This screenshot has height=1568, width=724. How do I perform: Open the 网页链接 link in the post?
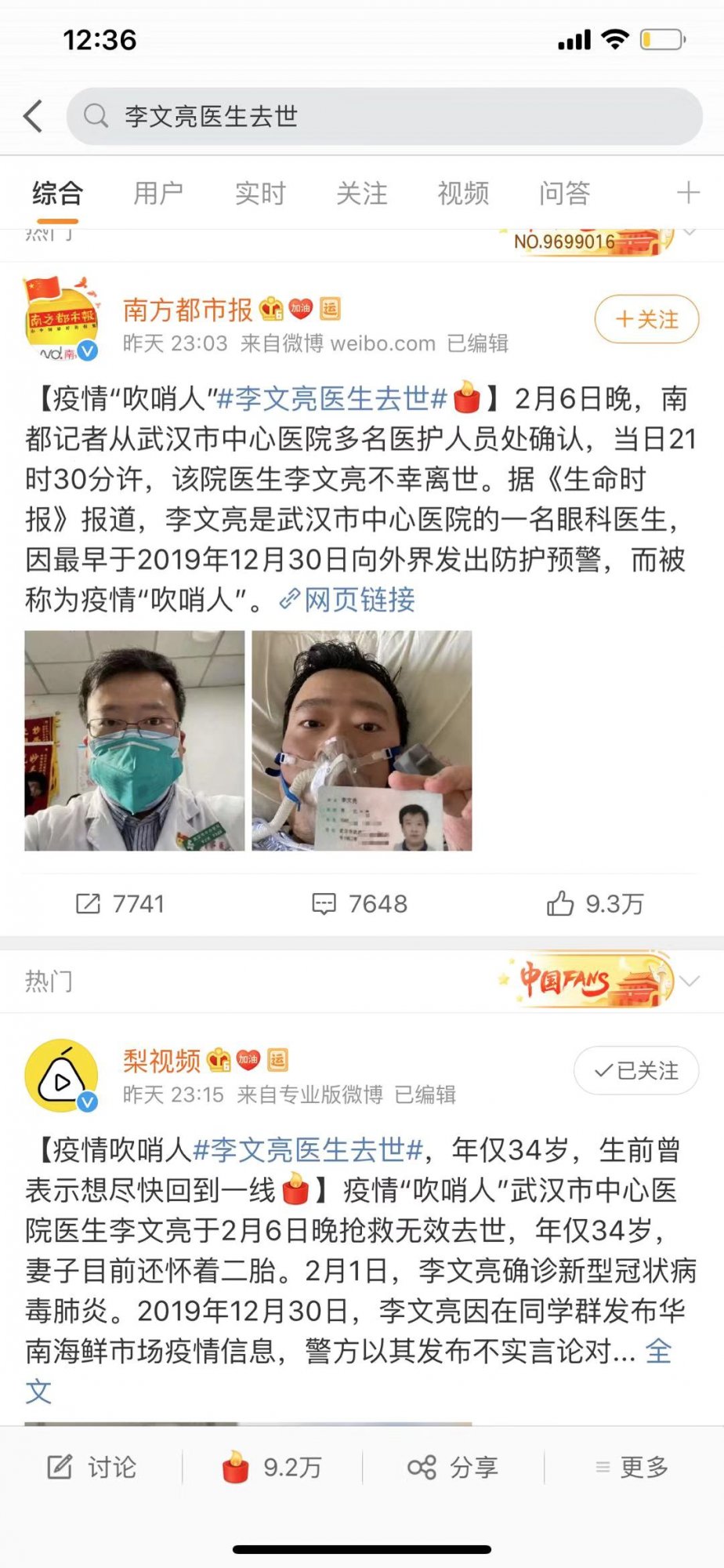pyautogui.click(x=349, y=600)
